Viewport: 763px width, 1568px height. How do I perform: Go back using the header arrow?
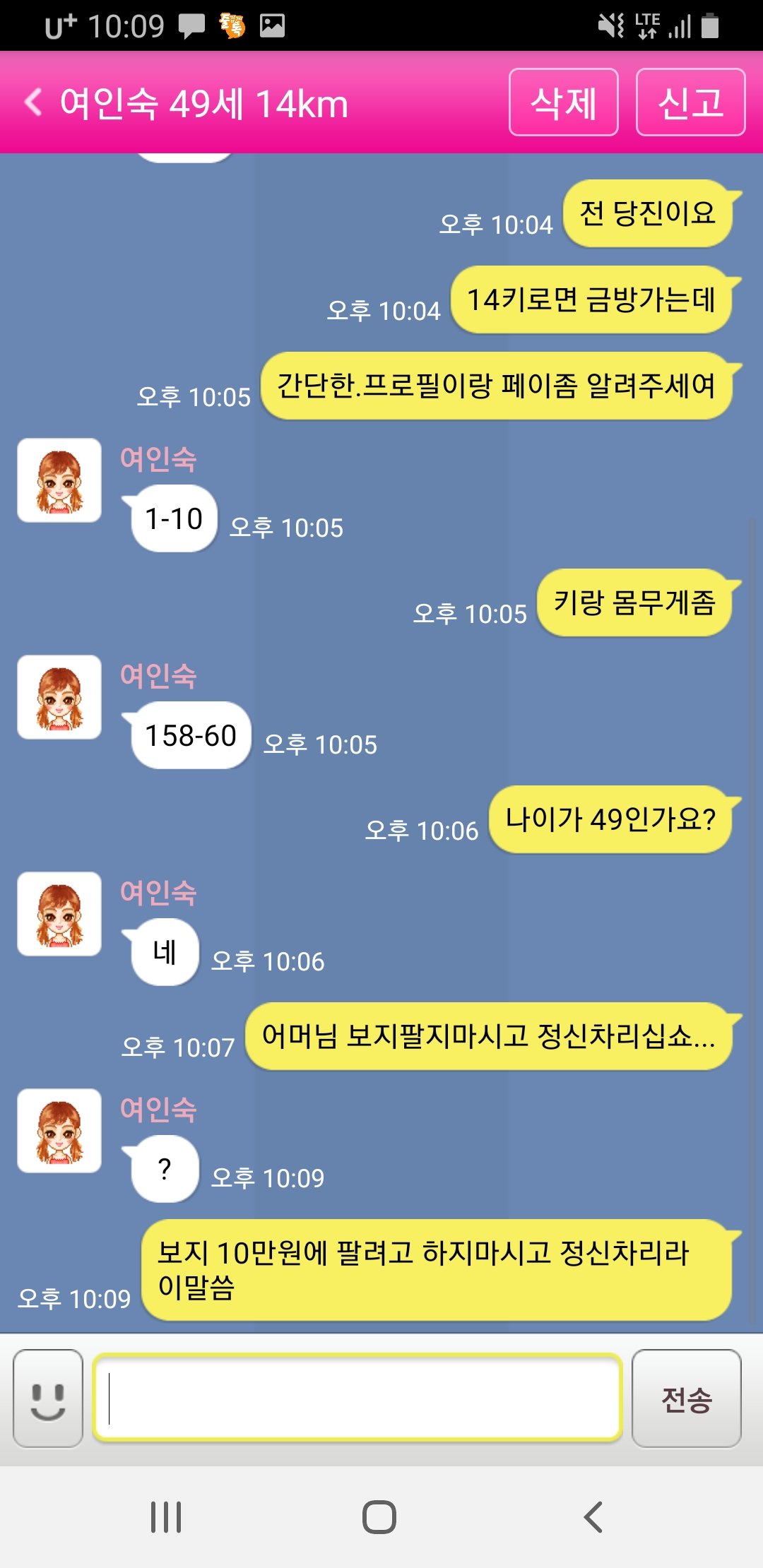[34, 102]
